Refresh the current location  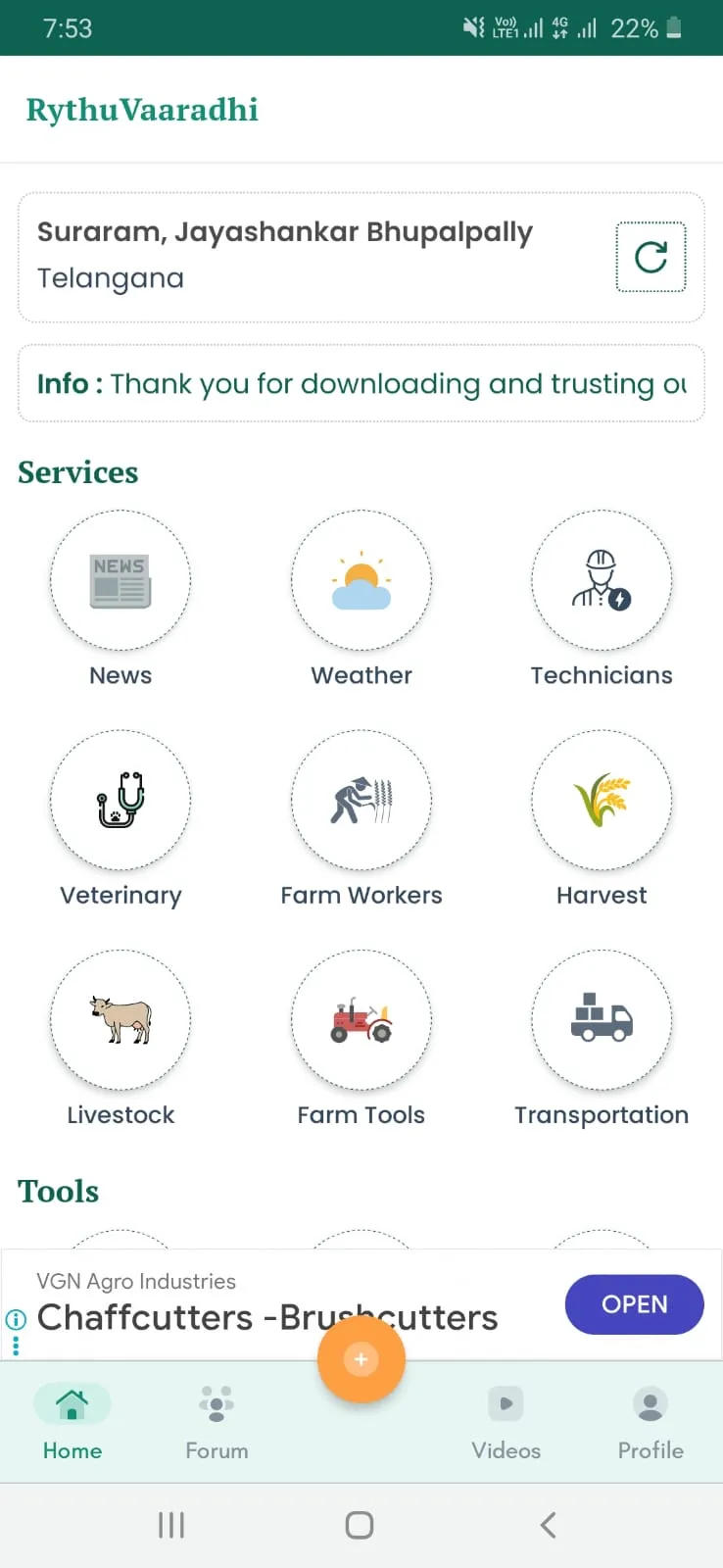(x=651, y=258)
